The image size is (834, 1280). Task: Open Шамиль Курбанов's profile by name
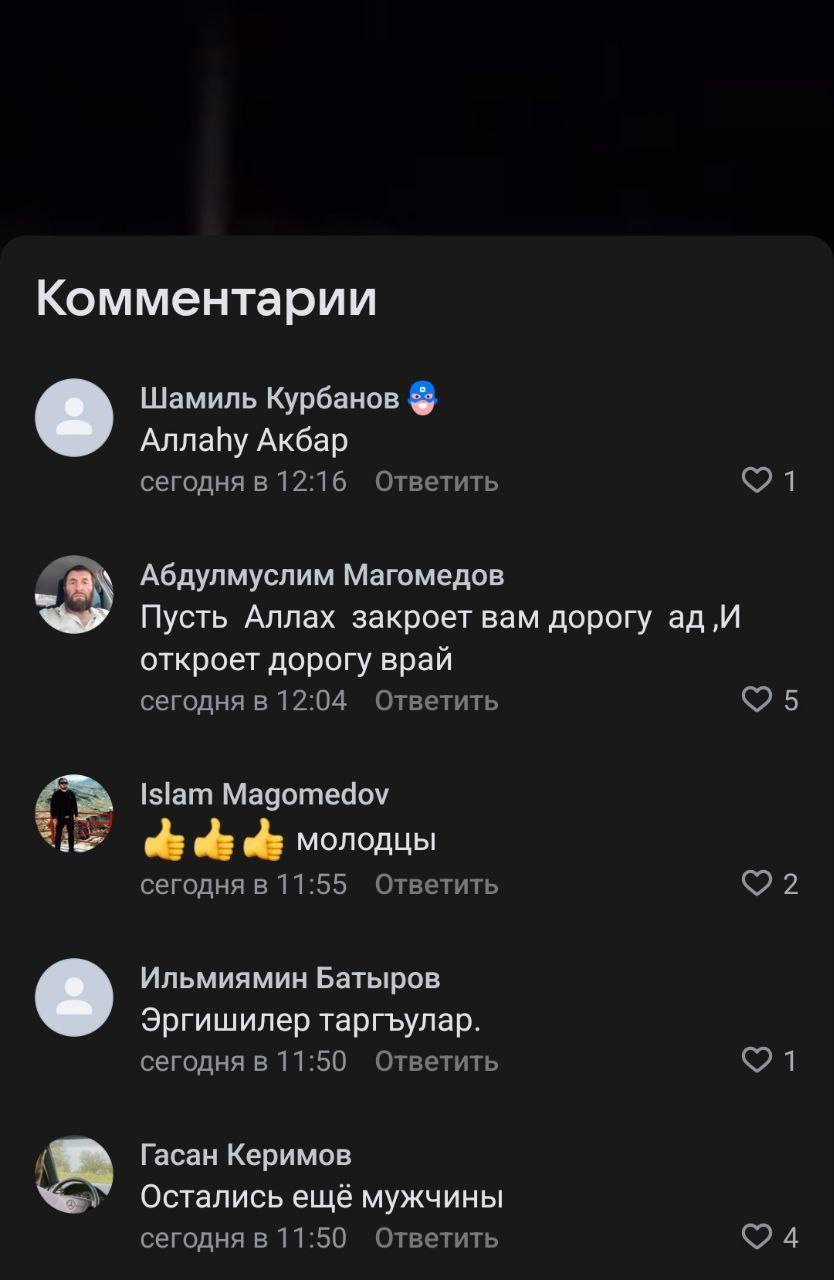(x=269, y=399)
